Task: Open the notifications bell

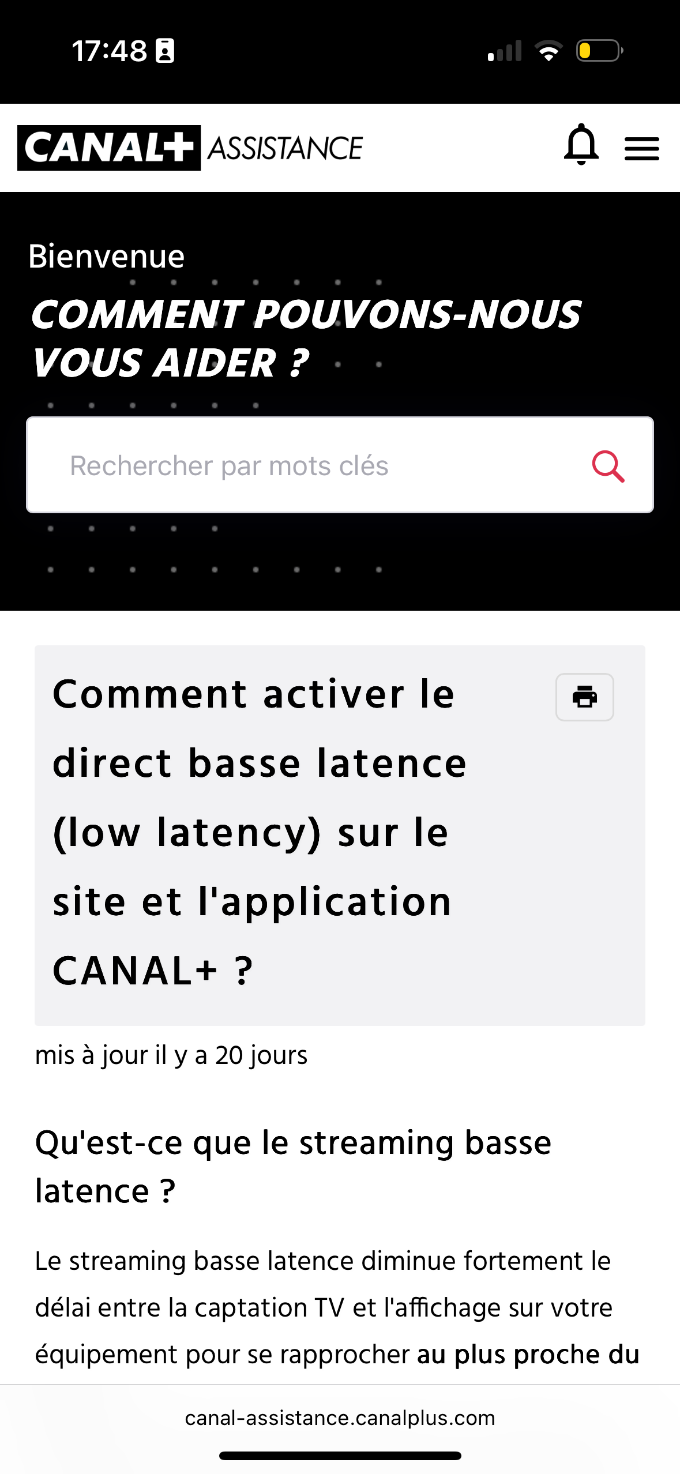Action: pyautogui.click(x=581, y=147)
